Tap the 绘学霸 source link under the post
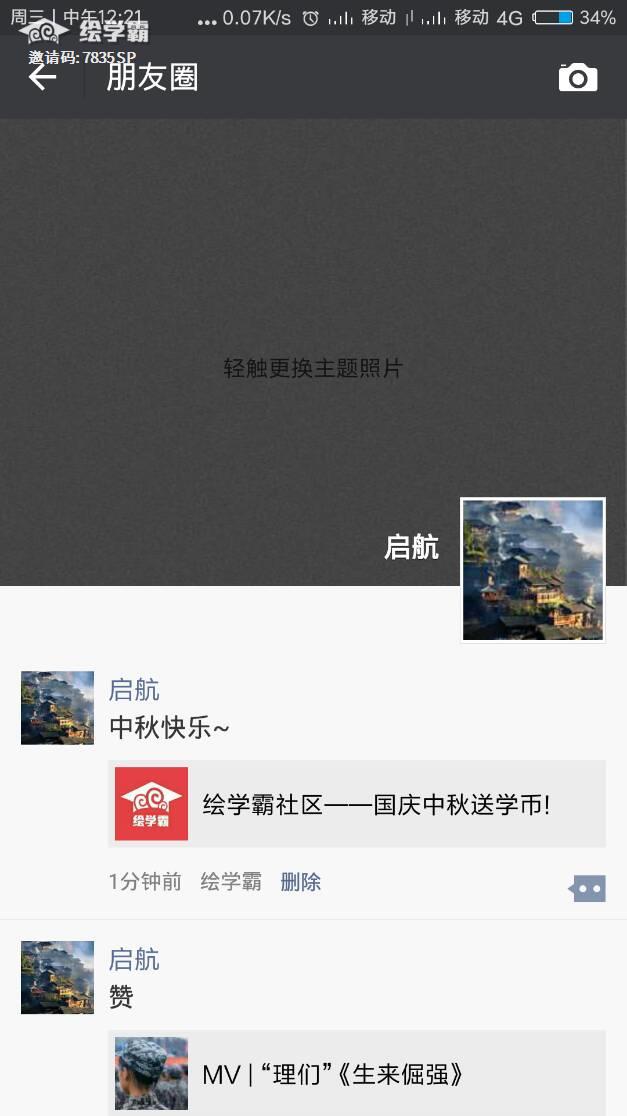This screenshot has width=627, height=1116. (x=231, y=882)
